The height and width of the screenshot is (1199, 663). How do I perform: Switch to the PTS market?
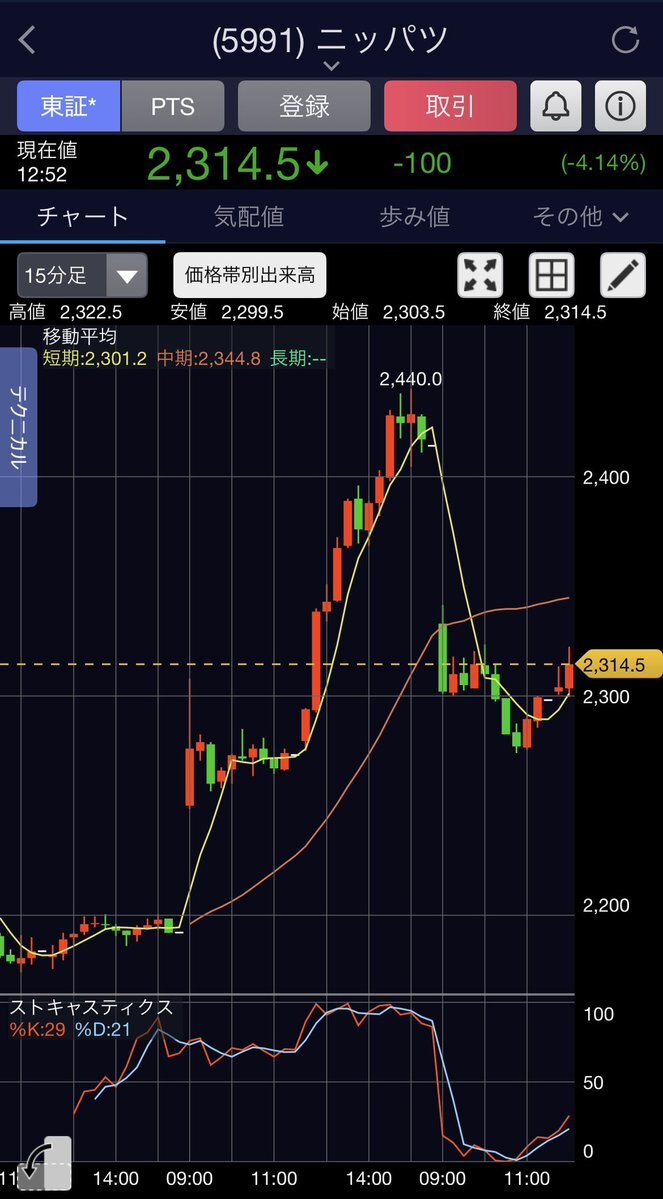pos(172,106)
